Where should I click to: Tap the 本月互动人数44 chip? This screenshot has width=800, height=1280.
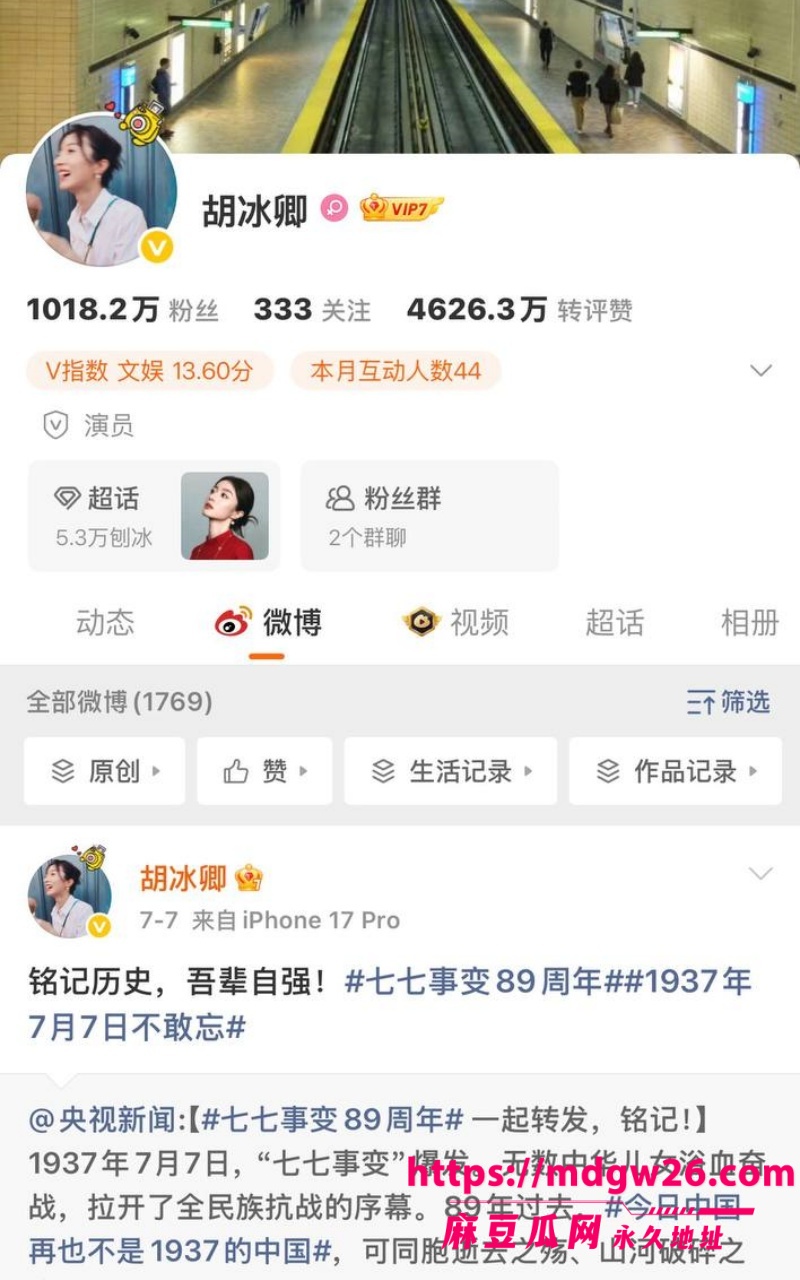click(x=396, y=371)
